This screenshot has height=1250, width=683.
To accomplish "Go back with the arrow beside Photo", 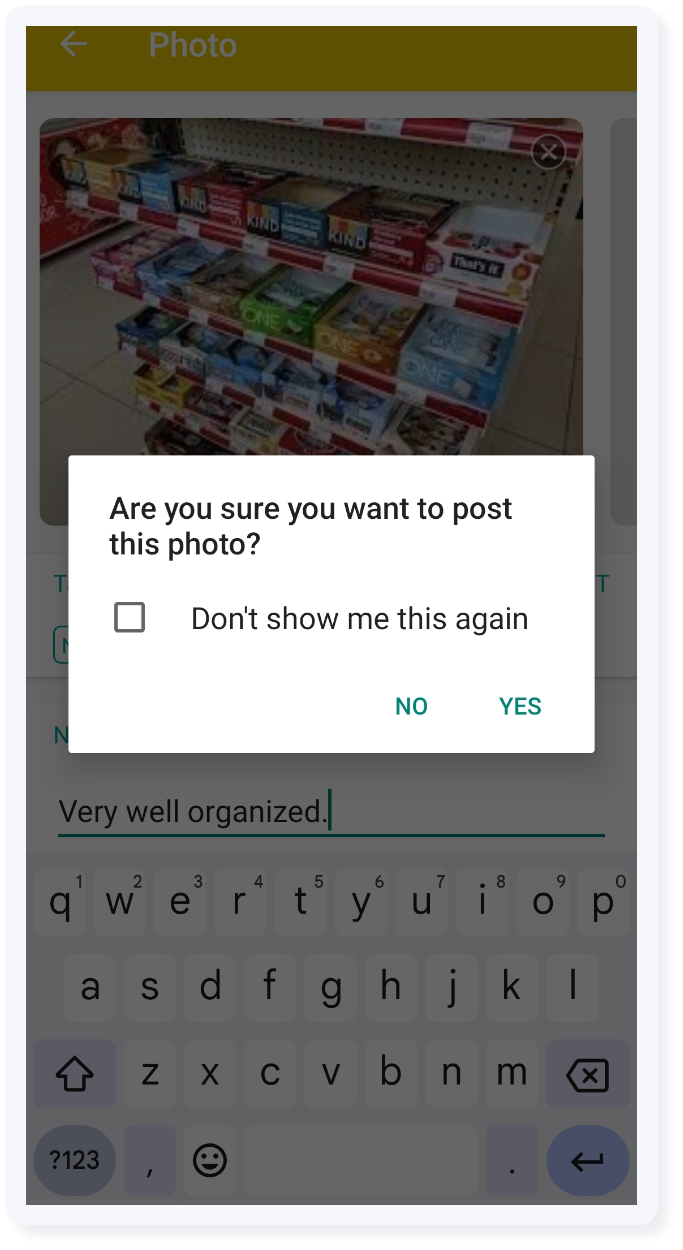I will (73, 44).
